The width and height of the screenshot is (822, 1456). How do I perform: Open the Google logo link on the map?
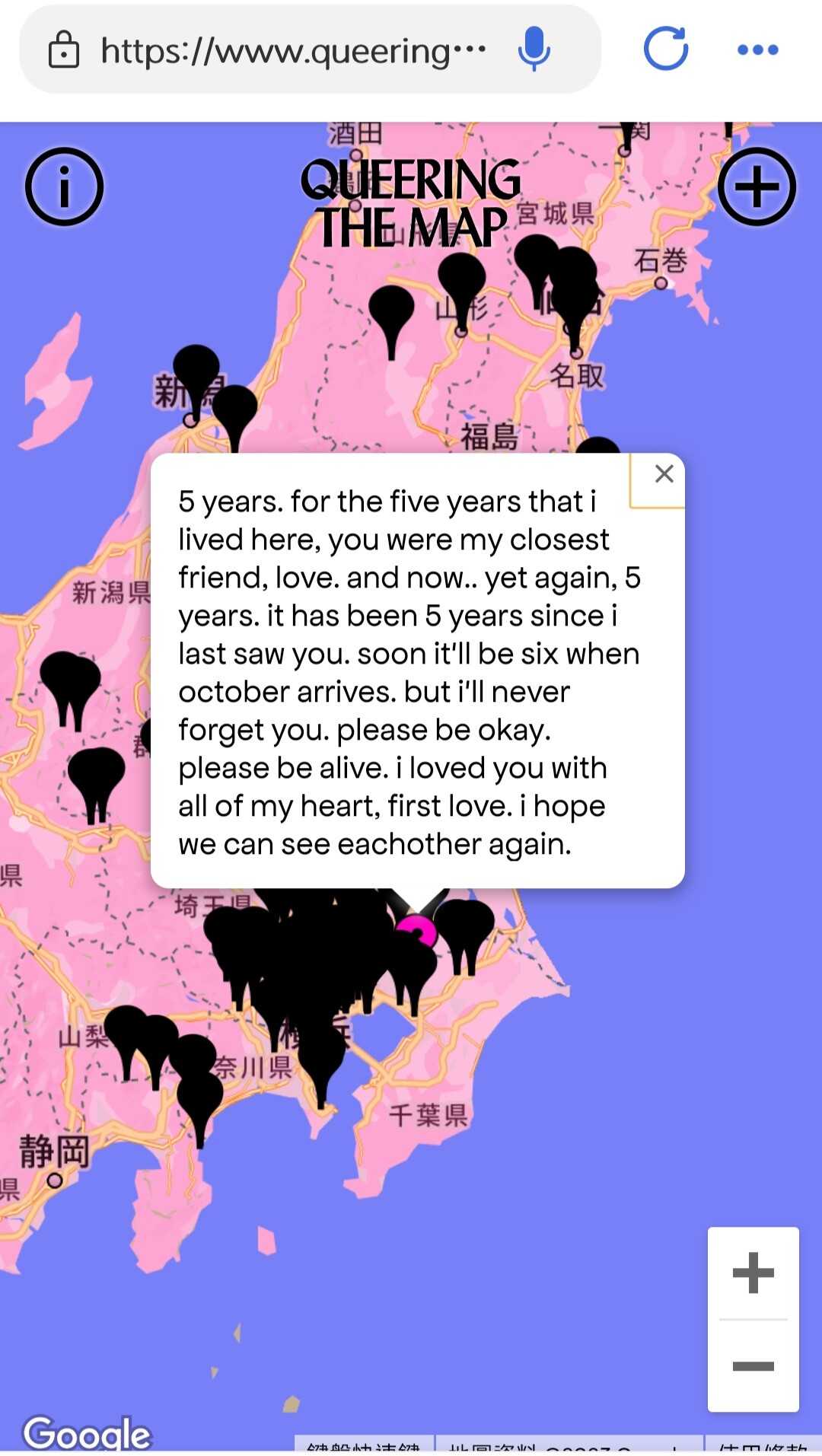click(x=88, y=1433)
